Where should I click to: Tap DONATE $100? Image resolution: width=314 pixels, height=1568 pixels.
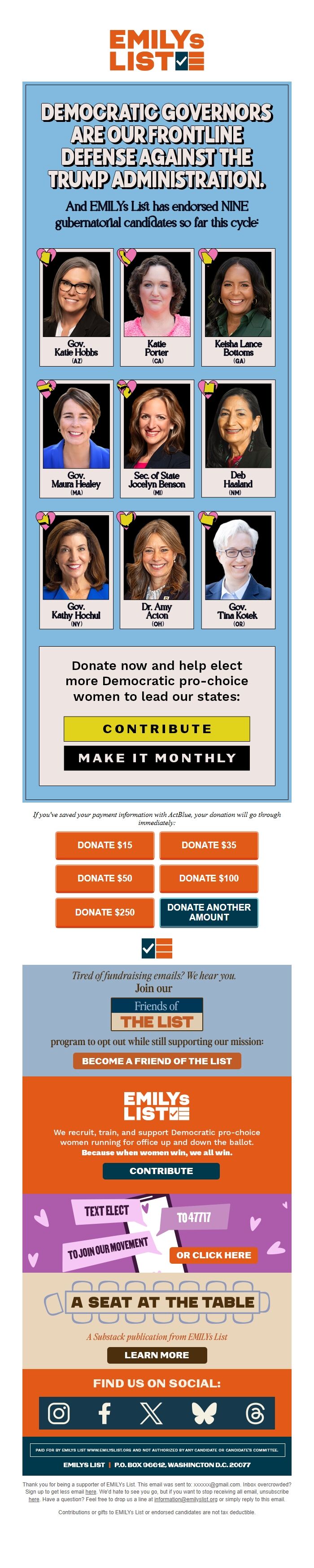coord(209,878)
